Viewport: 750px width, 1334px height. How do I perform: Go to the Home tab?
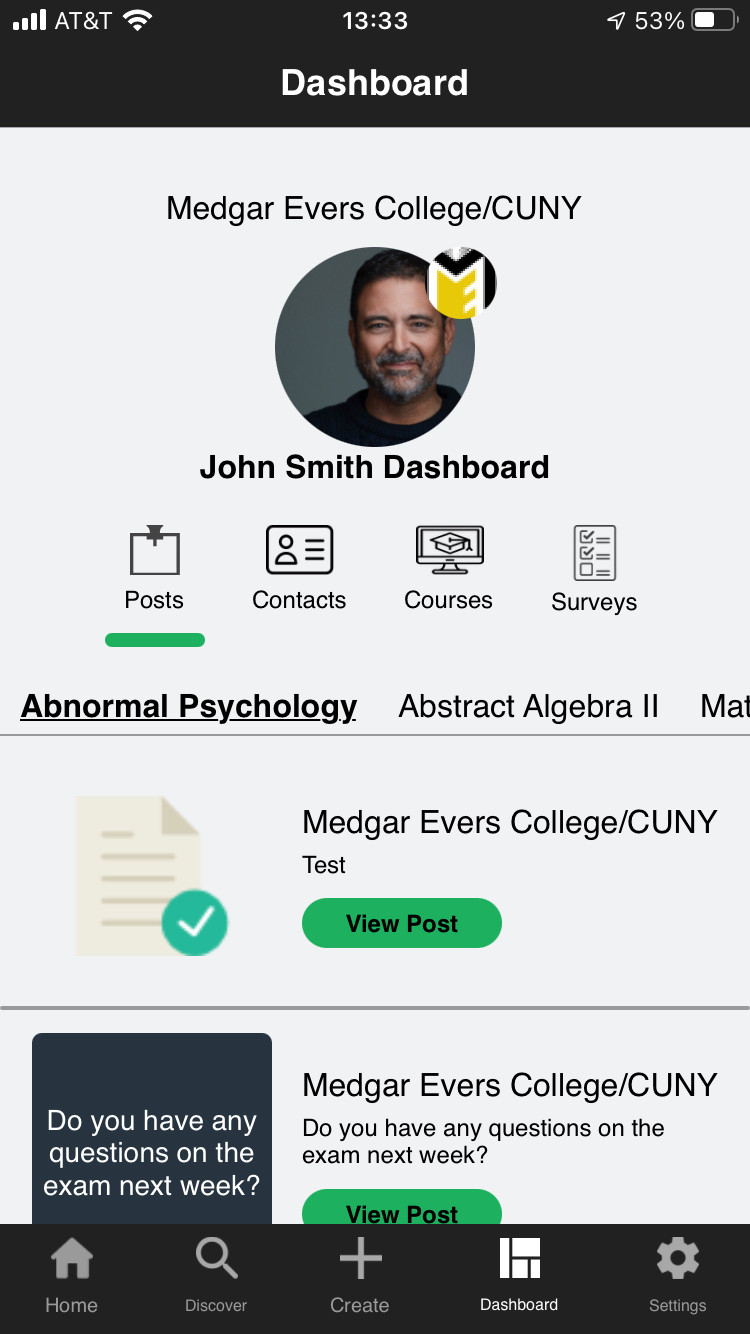click(x=72, y=1276)
